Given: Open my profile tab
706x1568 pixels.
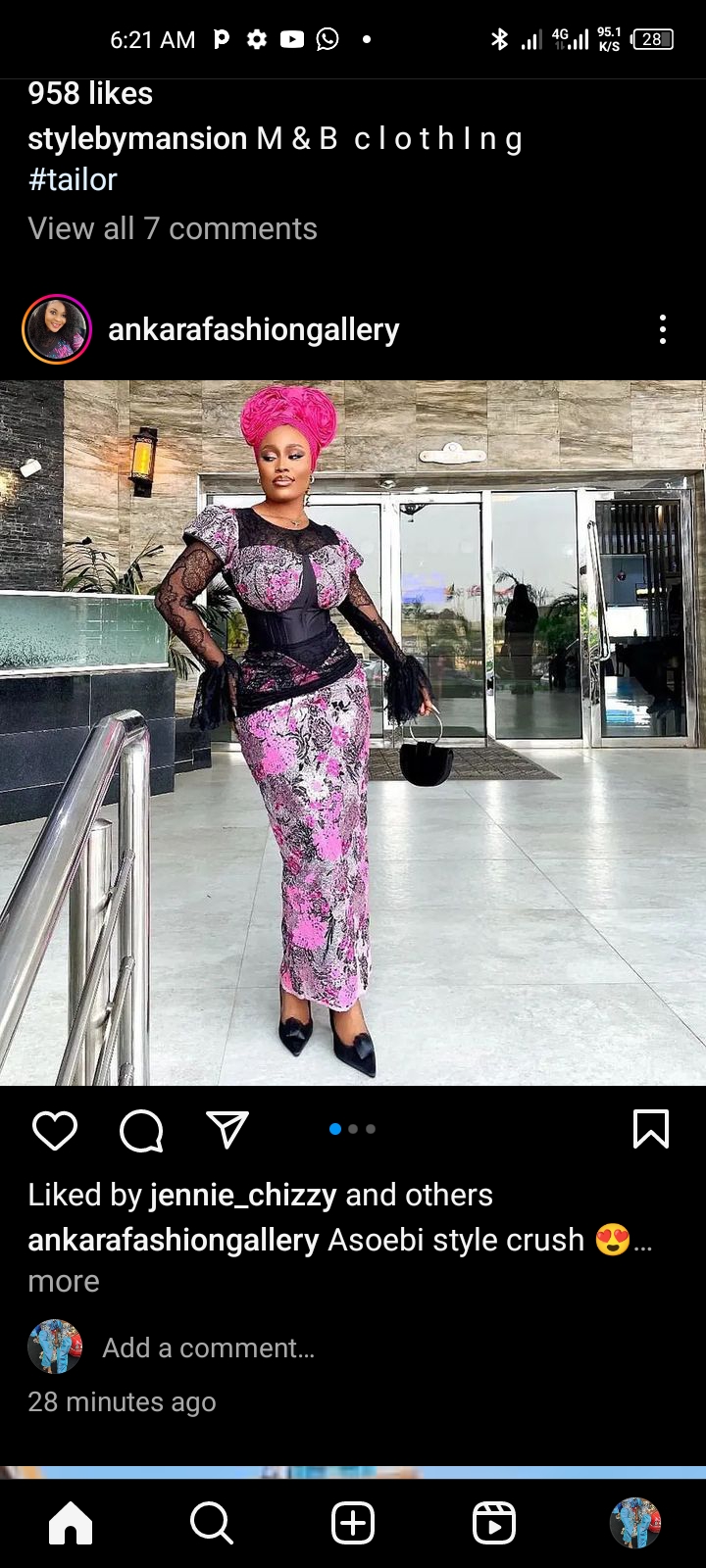Looking at the screenshot, I should [635, 1524].
